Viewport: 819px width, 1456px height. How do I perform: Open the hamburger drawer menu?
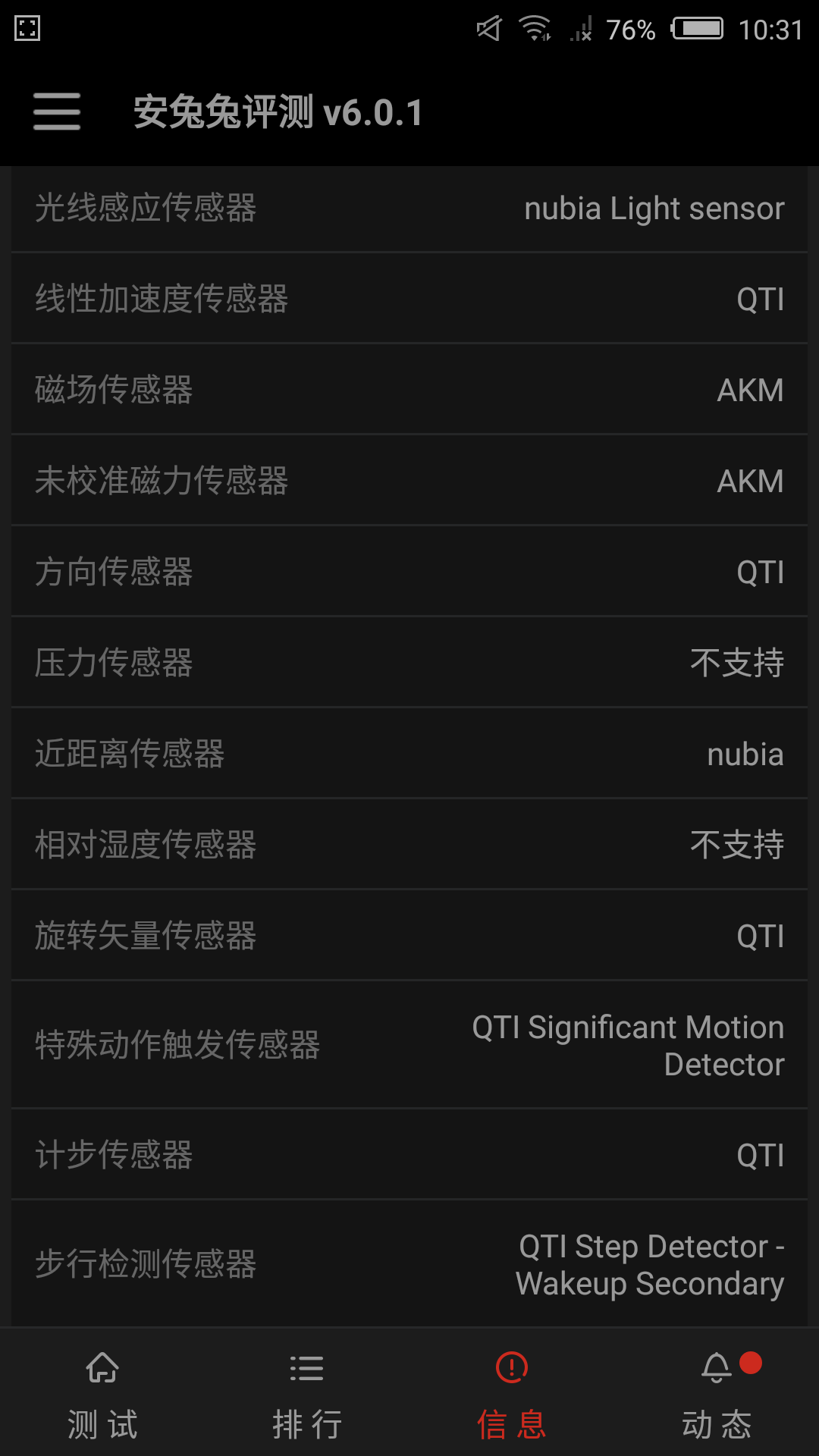57,112
